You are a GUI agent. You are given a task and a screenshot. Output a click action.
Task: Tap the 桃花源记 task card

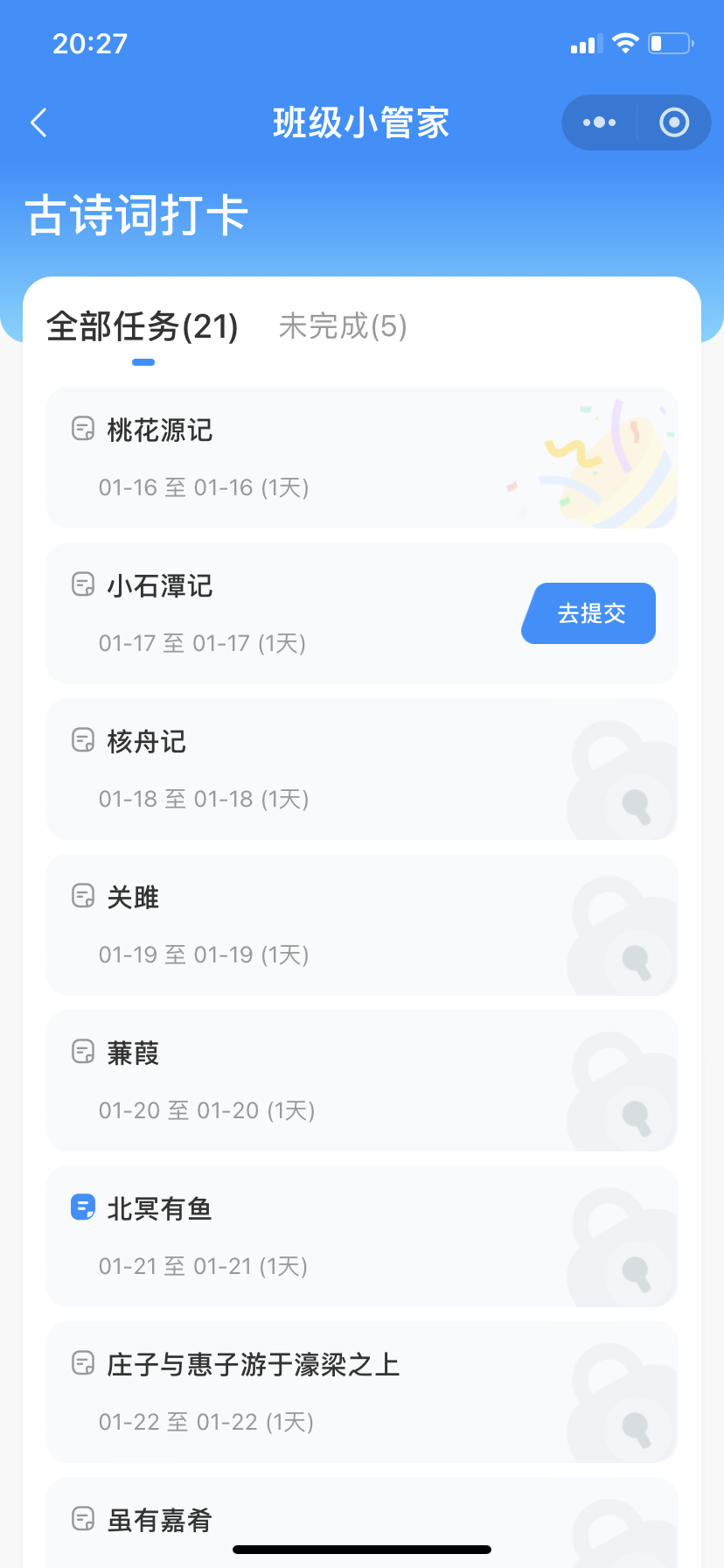point(306,458)
